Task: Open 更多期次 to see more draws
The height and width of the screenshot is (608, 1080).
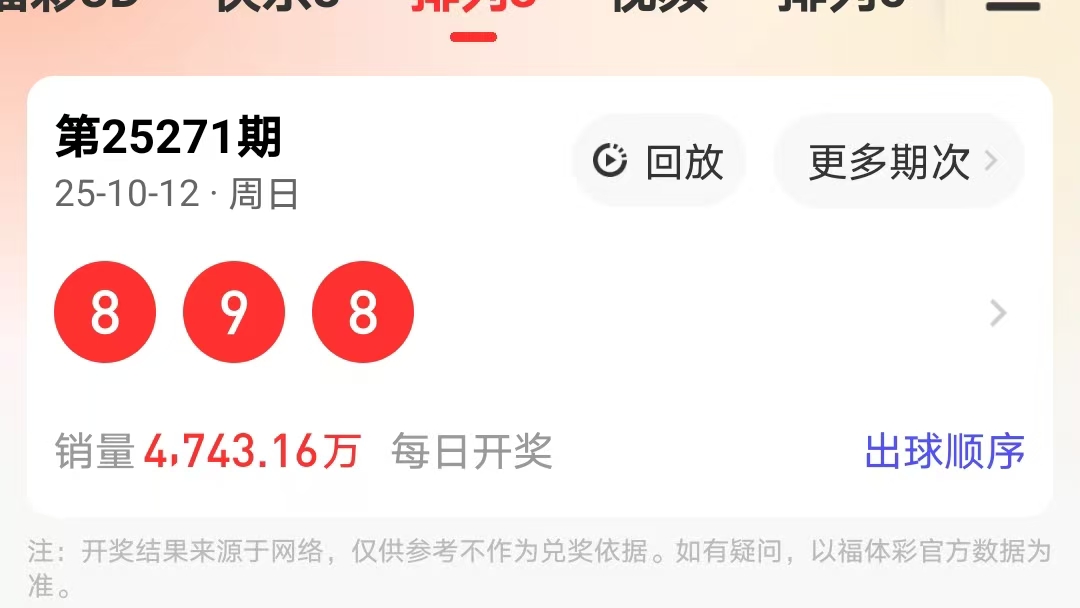Action: (899, 161)
